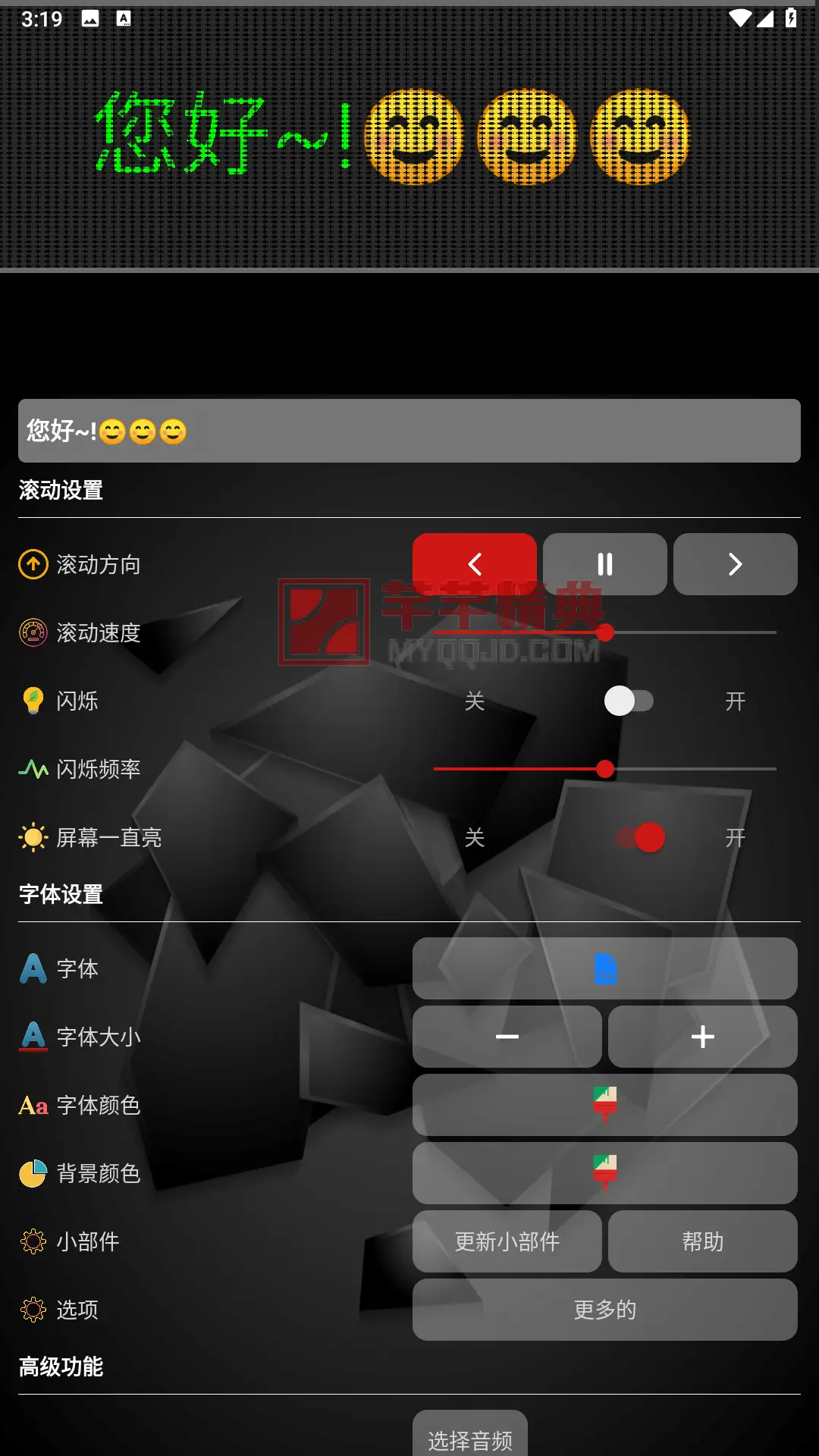Turn off the 屏幕一直亮 toggle
819x1456 pixels.
point(639,838)
